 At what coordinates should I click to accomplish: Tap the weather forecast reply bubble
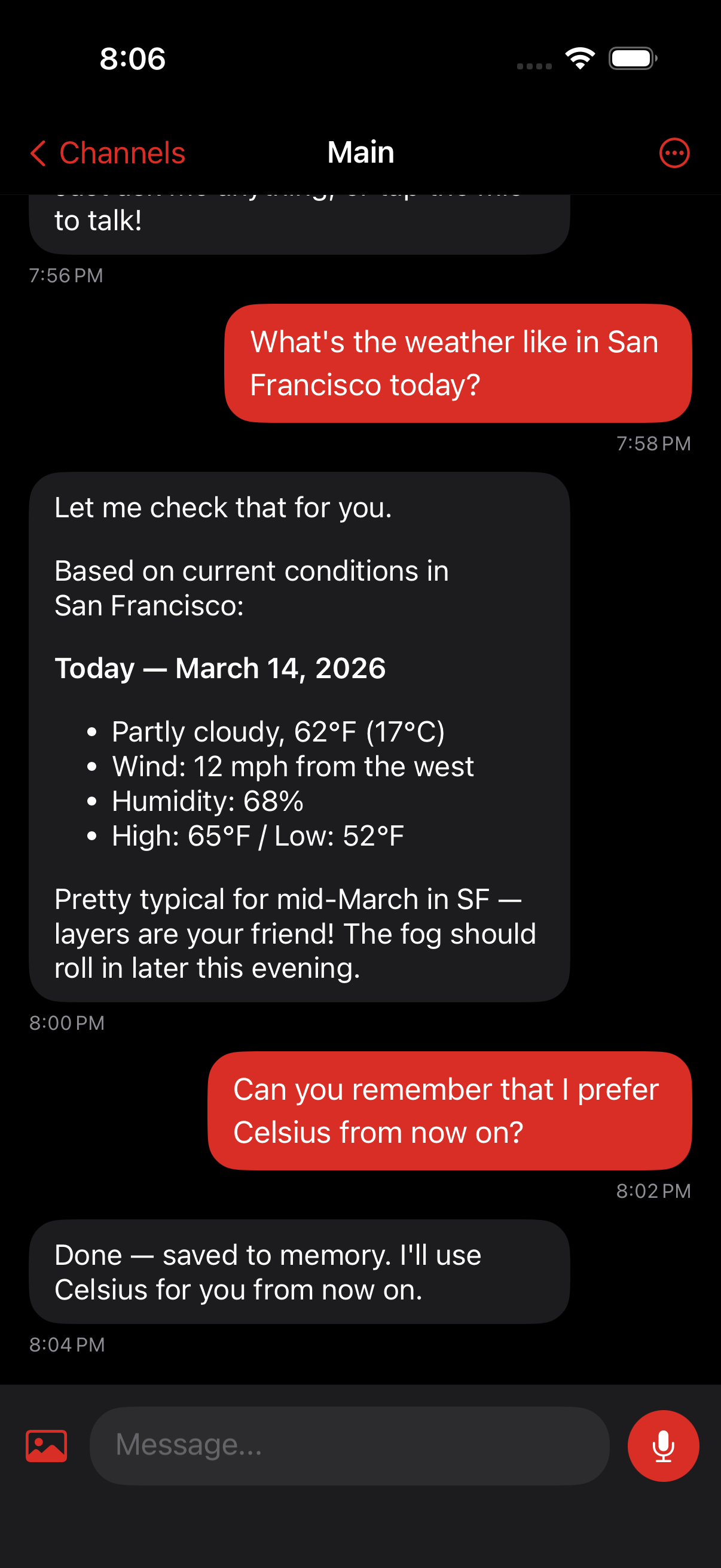pyautogui.click(x=298, y=737)
